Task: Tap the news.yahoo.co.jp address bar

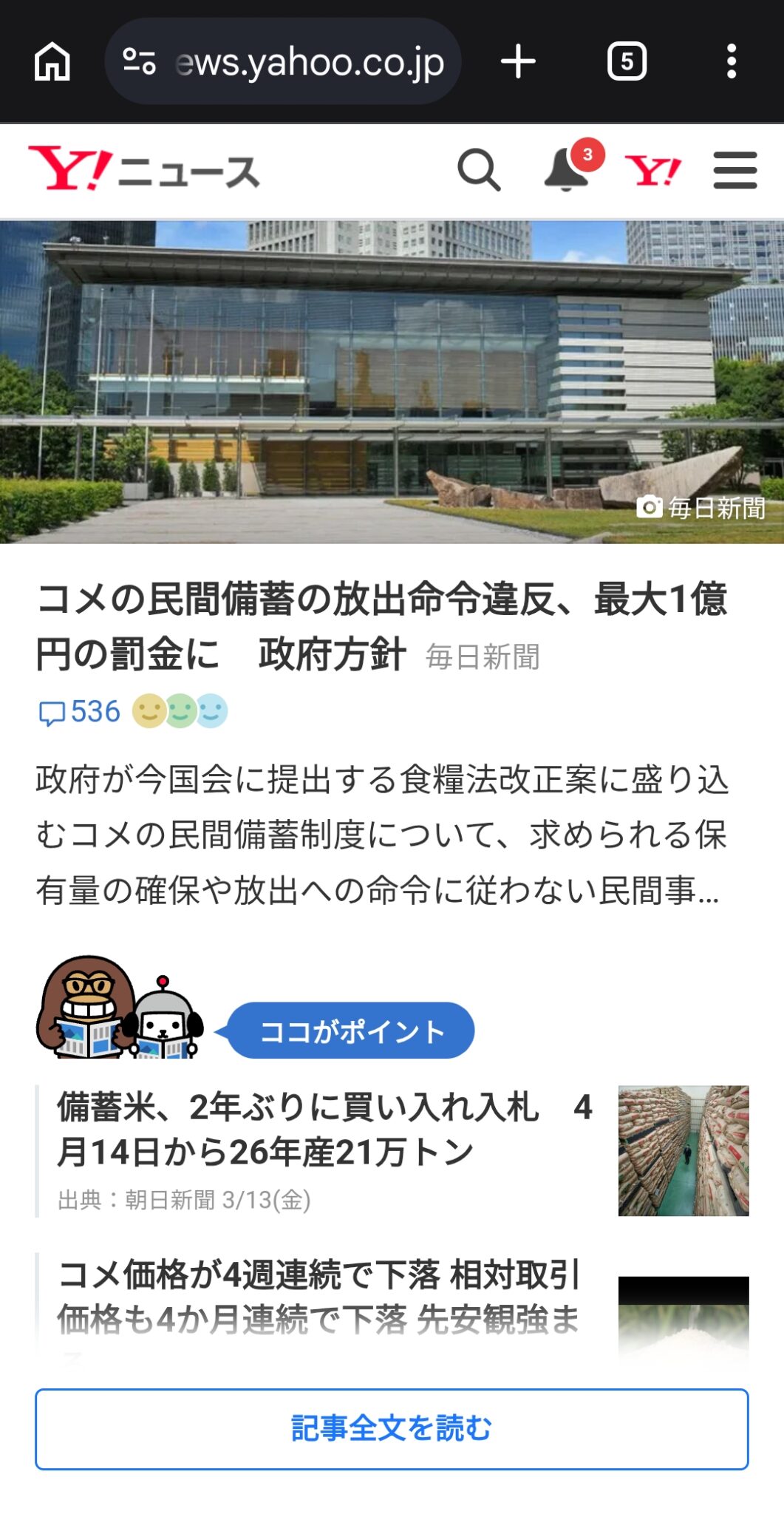Action: 310,61
